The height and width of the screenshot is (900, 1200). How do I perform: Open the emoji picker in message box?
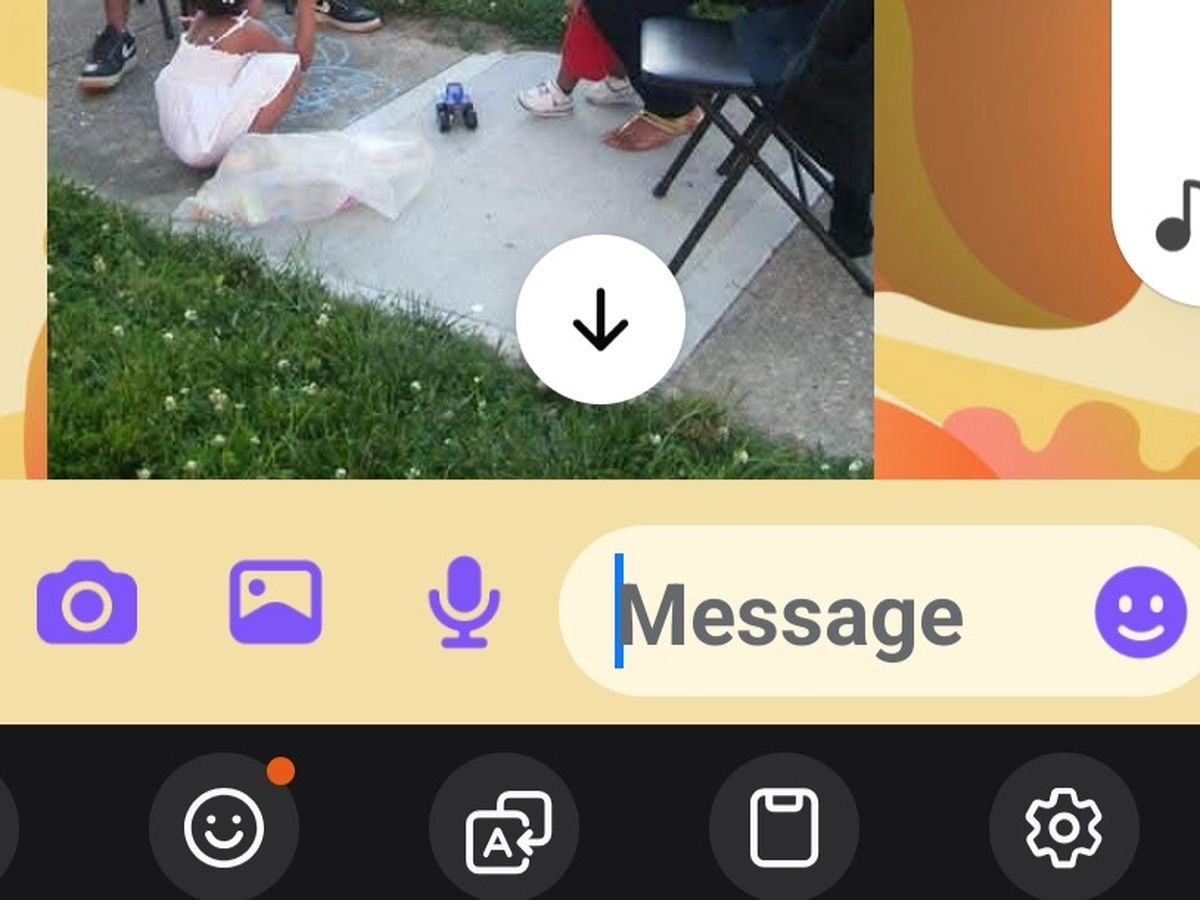1140,612
